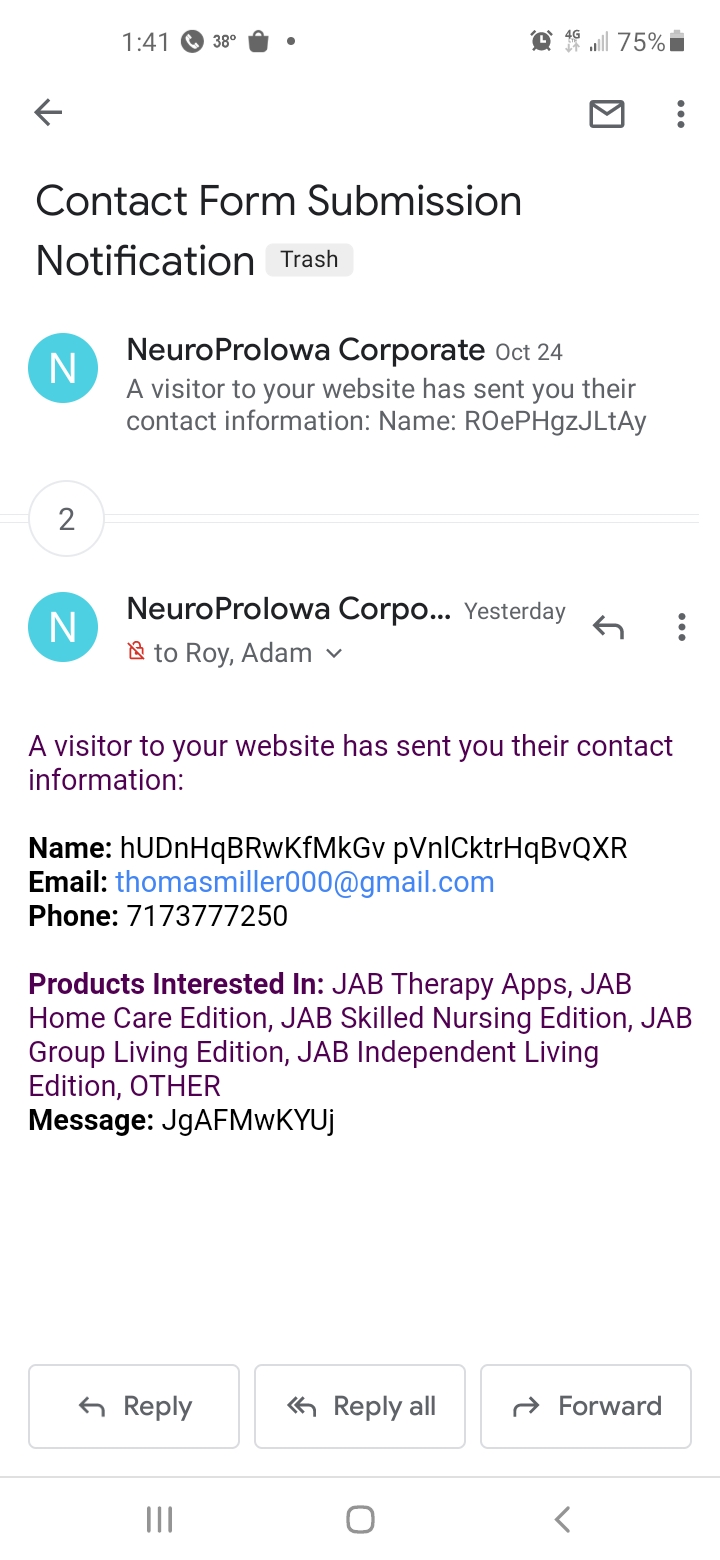The width and height of the screenshot is (720, 1560).
Task: Tap the system home button
Action: click(360, 1520)
